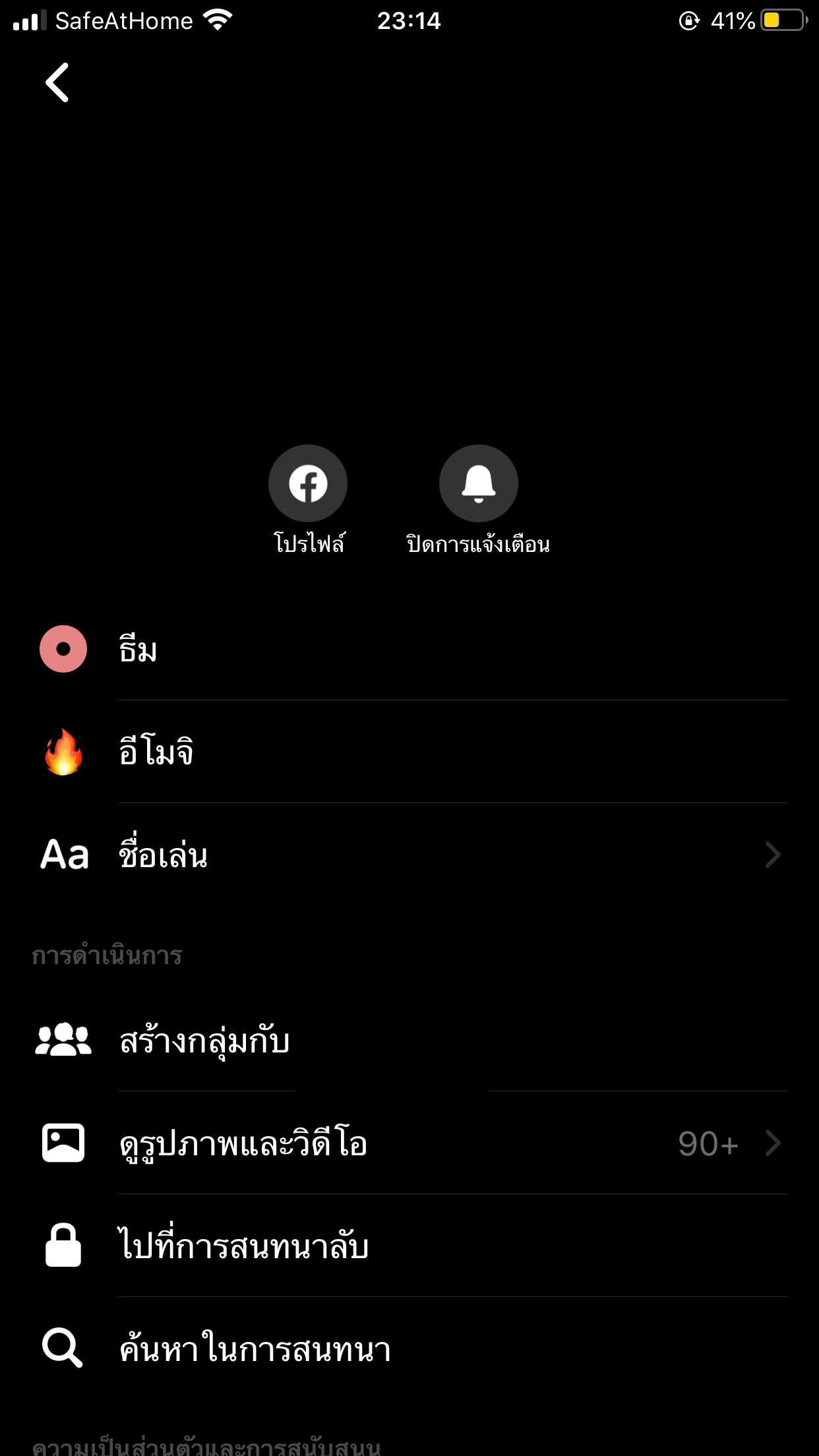Change the chat emoji (อีโมจิ)

[409, 752]
